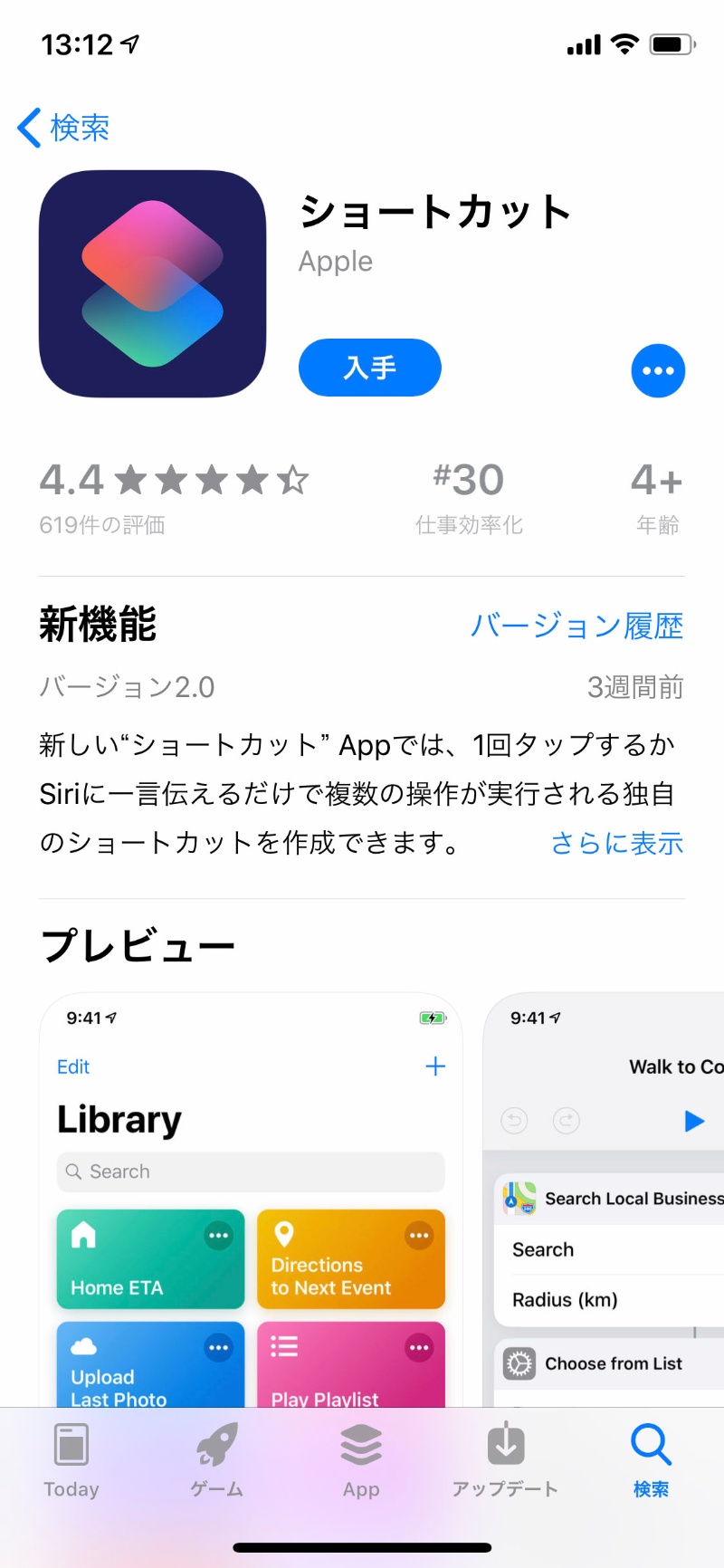Viewport: 724px width, 1568px height.
Task: Expand description with さらに表示
Action: tap(616, 843)
